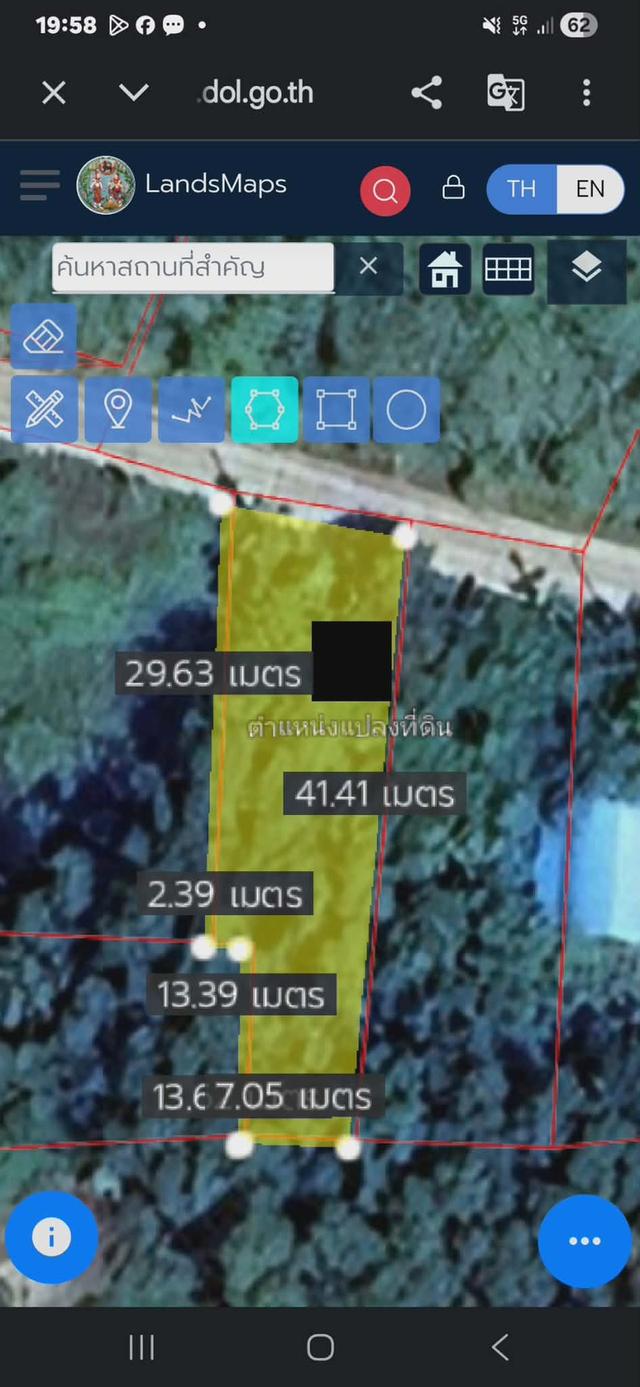The image size is (640, 1387).
Task: Close the browser tab with the X
Action: pyautogui.click(x=54, y=93)
